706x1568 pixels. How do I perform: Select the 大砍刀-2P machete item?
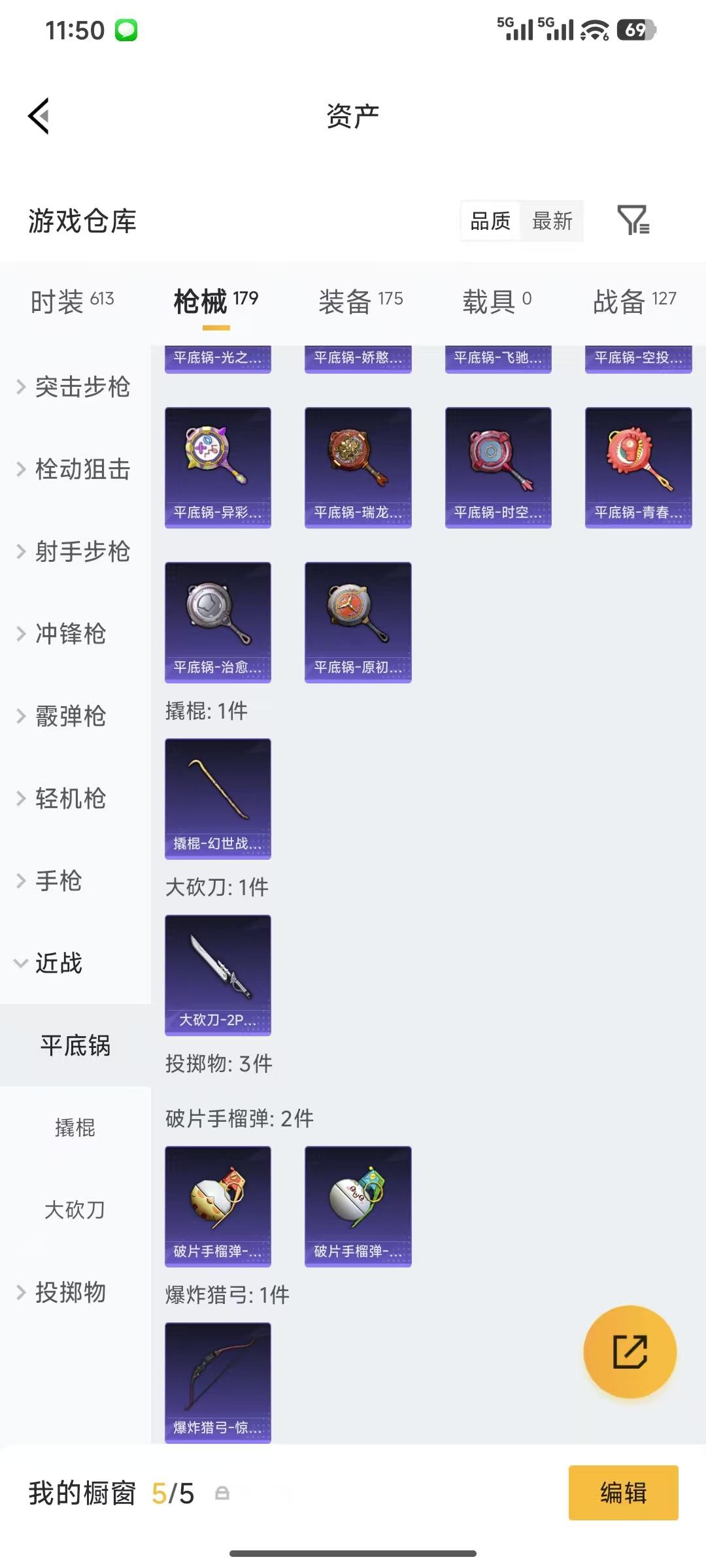click(x=217, y=974)
